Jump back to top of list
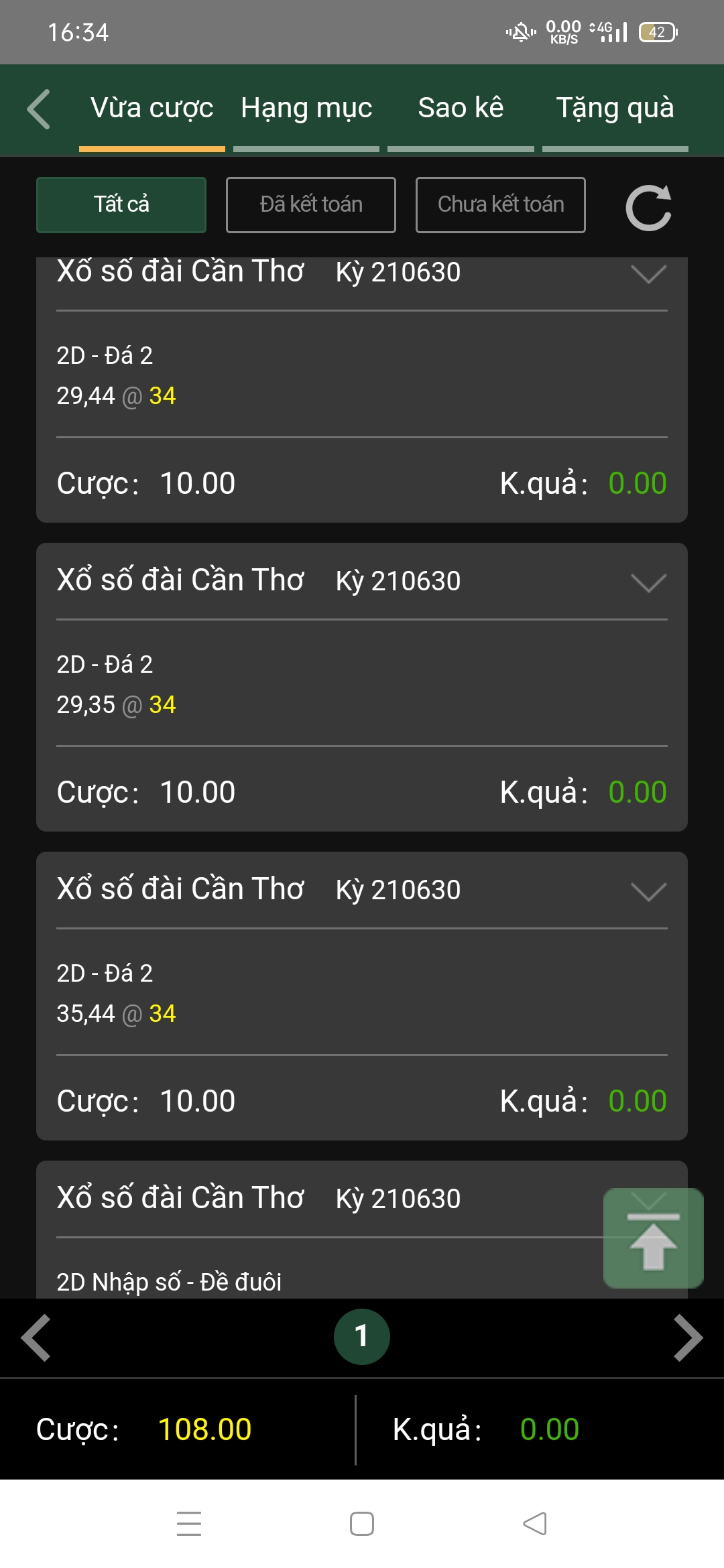The width and height of the screenshot is (724, 1568). [x=653, y=1238]
